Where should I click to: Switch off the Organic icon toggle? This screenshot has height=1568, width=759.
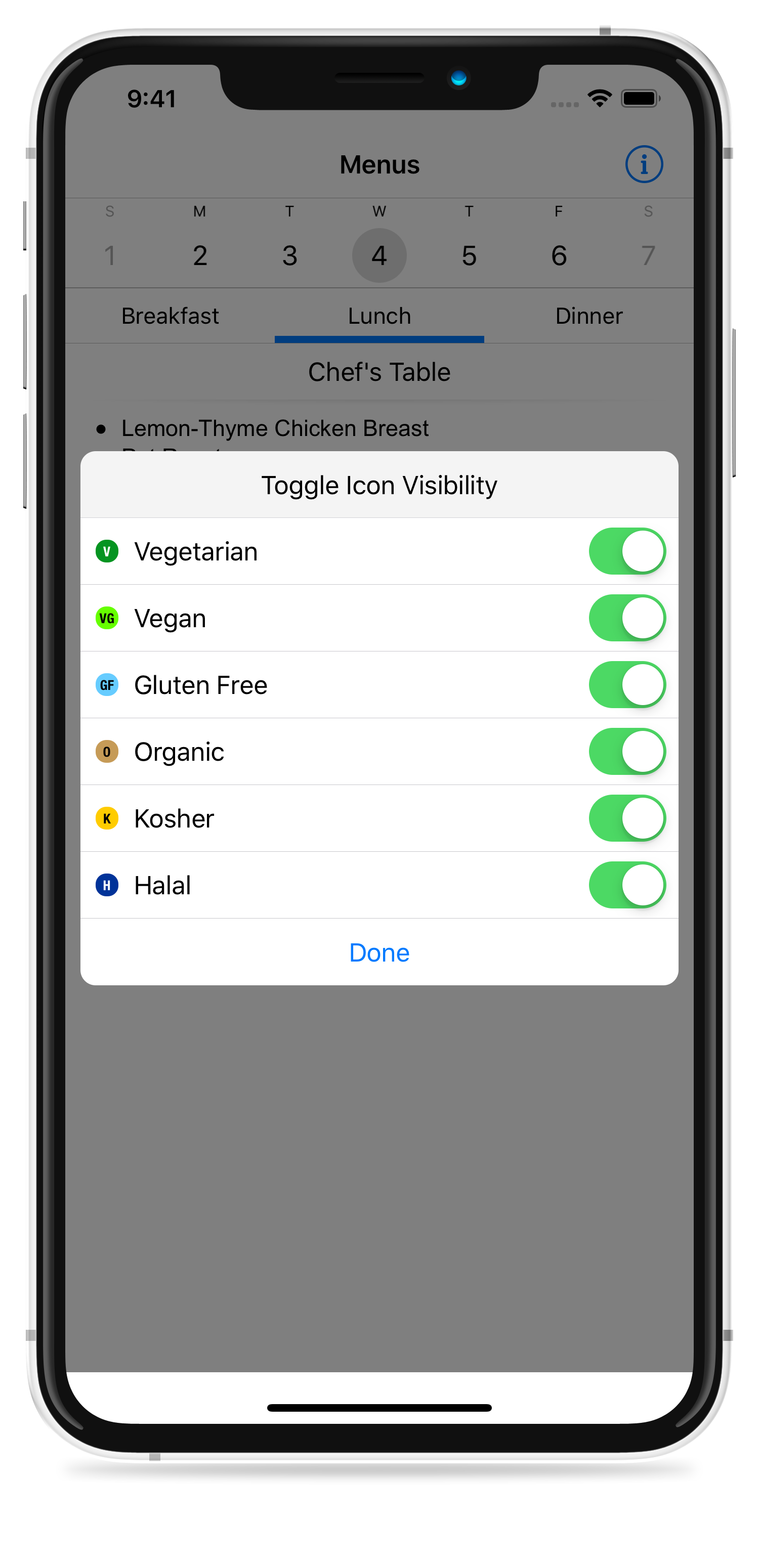(x=627, y=752)
